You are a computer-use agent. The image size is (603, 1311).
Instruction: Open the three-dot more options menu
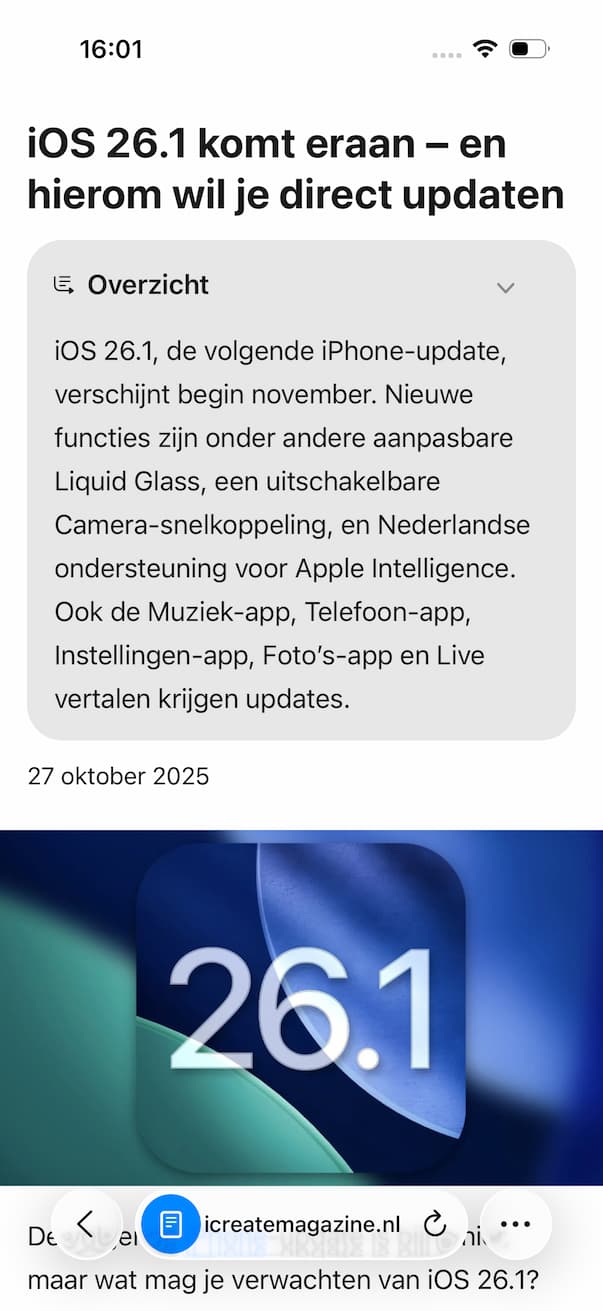pos(515,1223)
